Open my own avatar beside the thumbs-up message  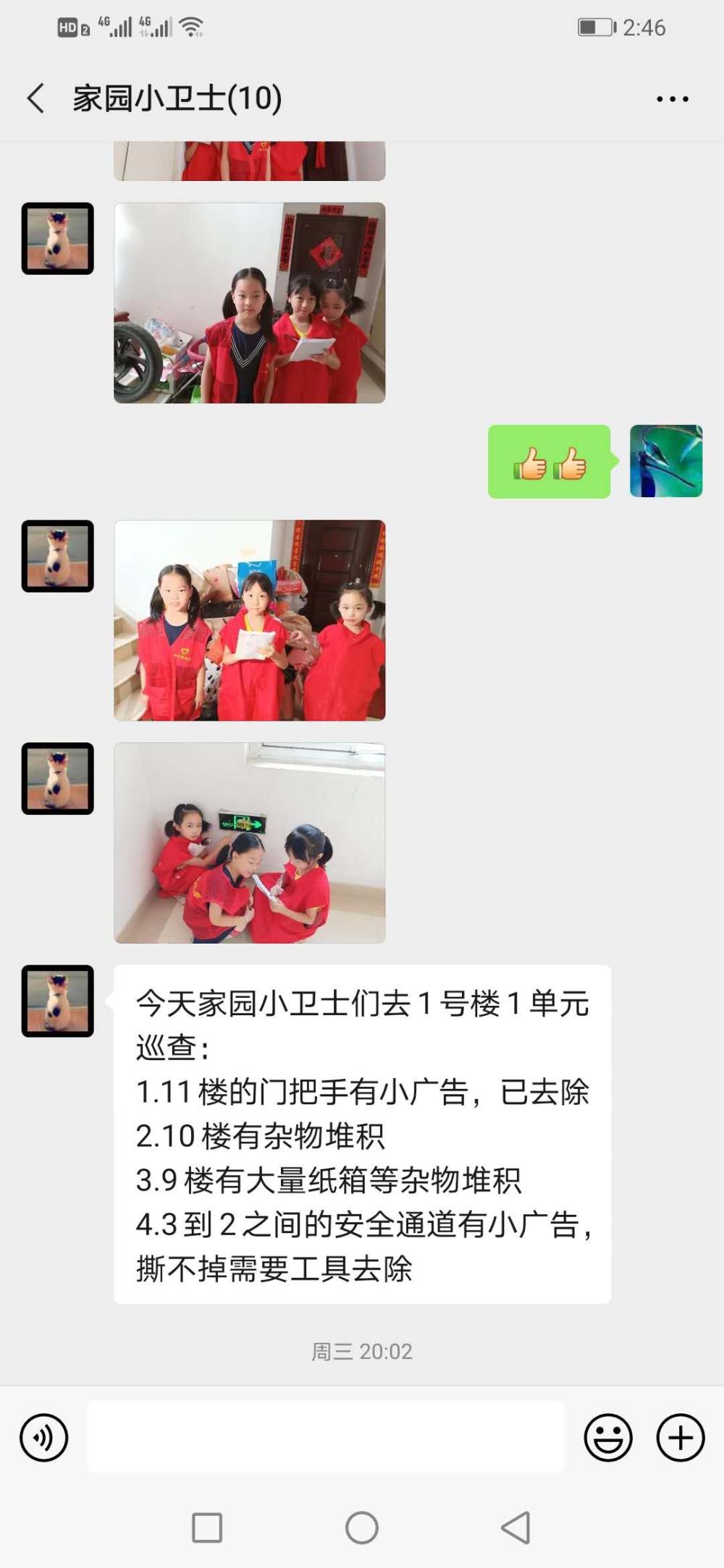(x=666, y=461)
